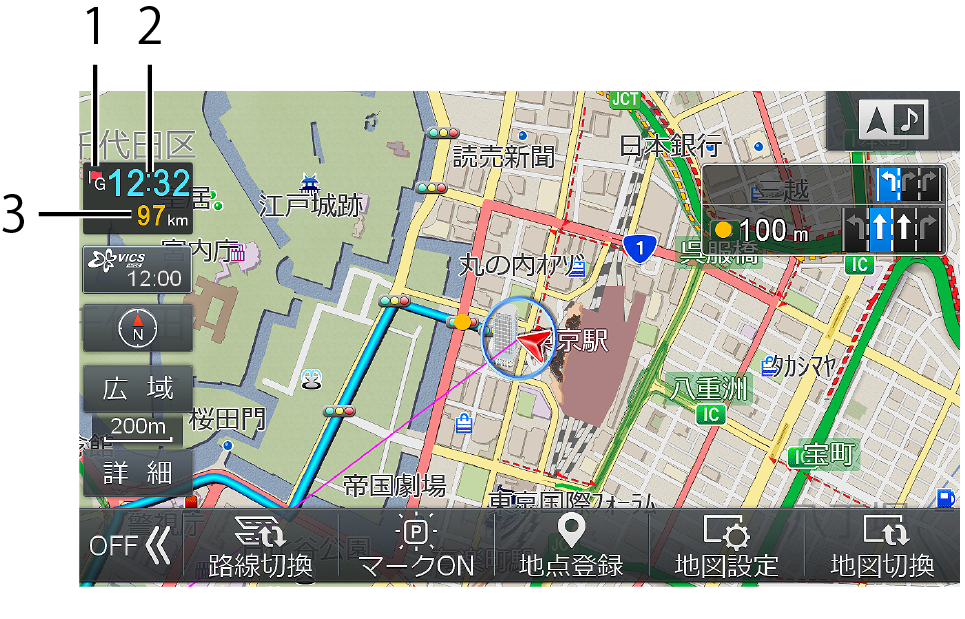The image size is (965, 619).
Task: Open the VICS traffic info button
Action: coord(138,269)
